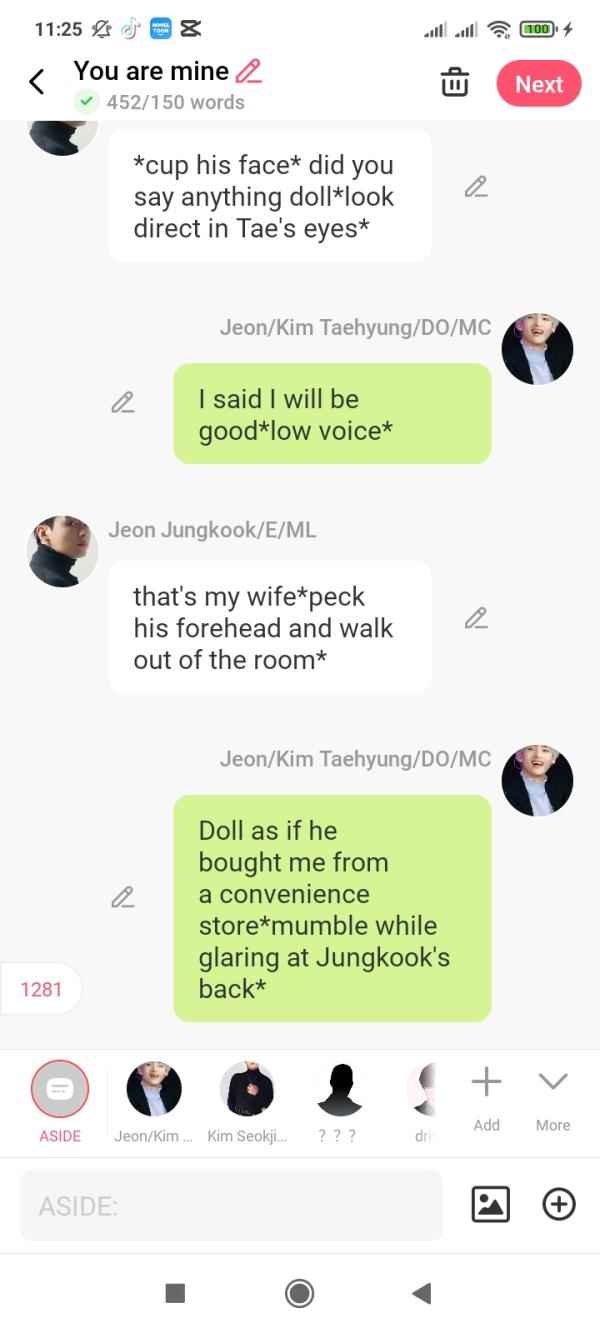Viewport: 600px width, 1333px height.
Task: Tap the Next button
Action: [x=539, y=84]
